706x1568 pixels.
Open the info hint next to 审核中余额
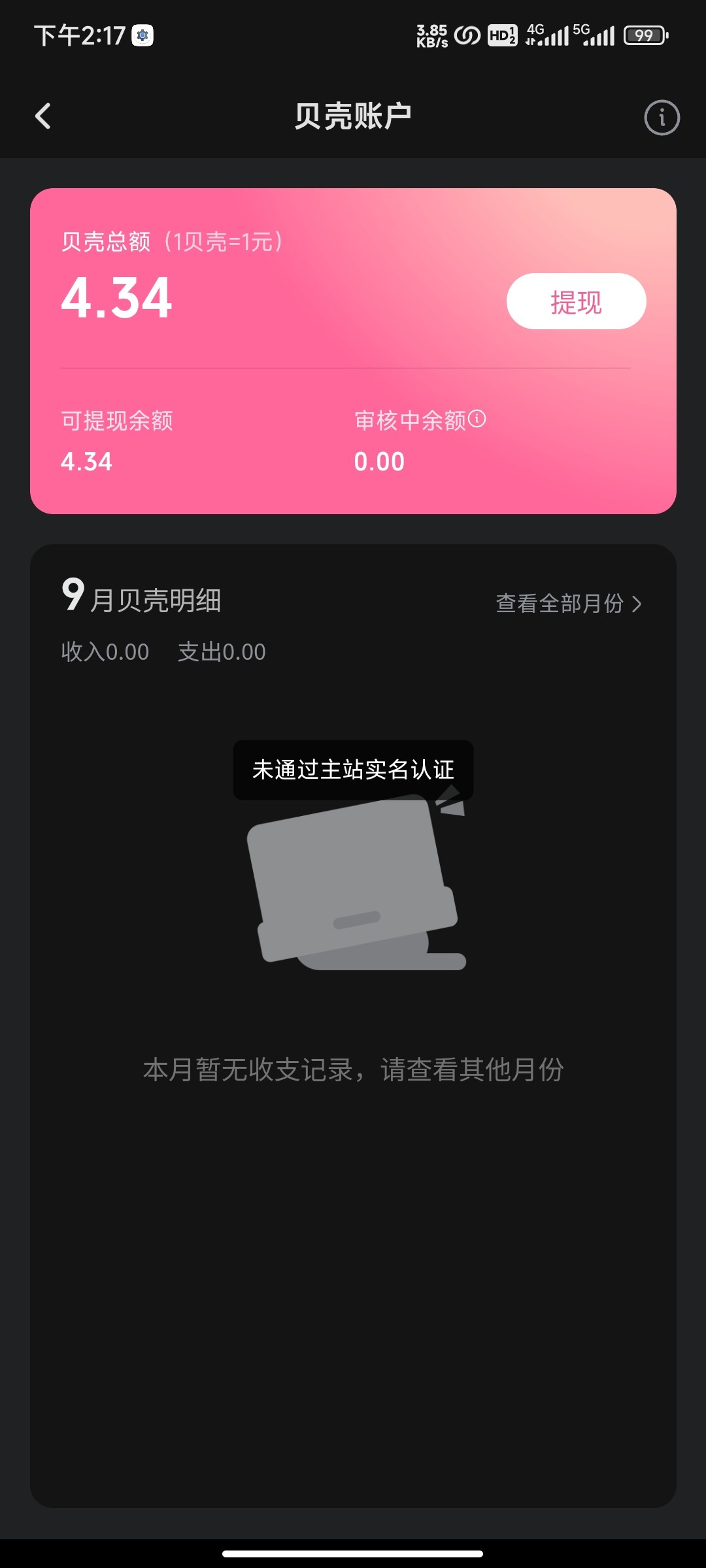(477, 419)
